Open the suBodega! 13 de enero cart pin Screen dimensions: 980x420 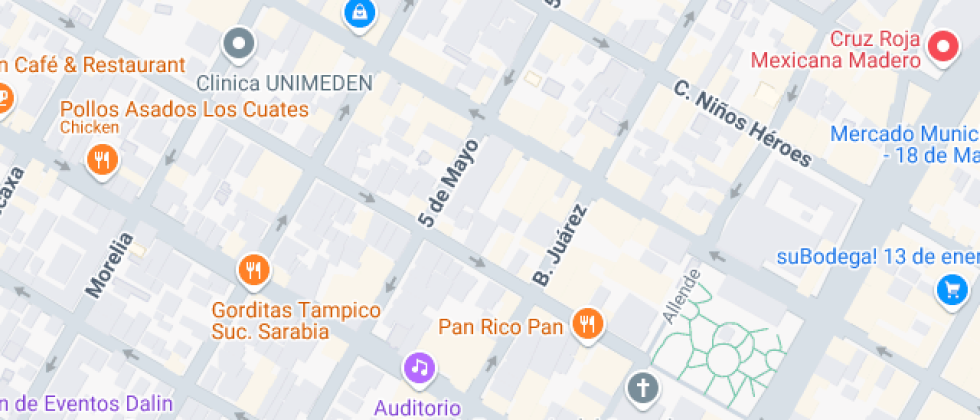pos(949,291)
